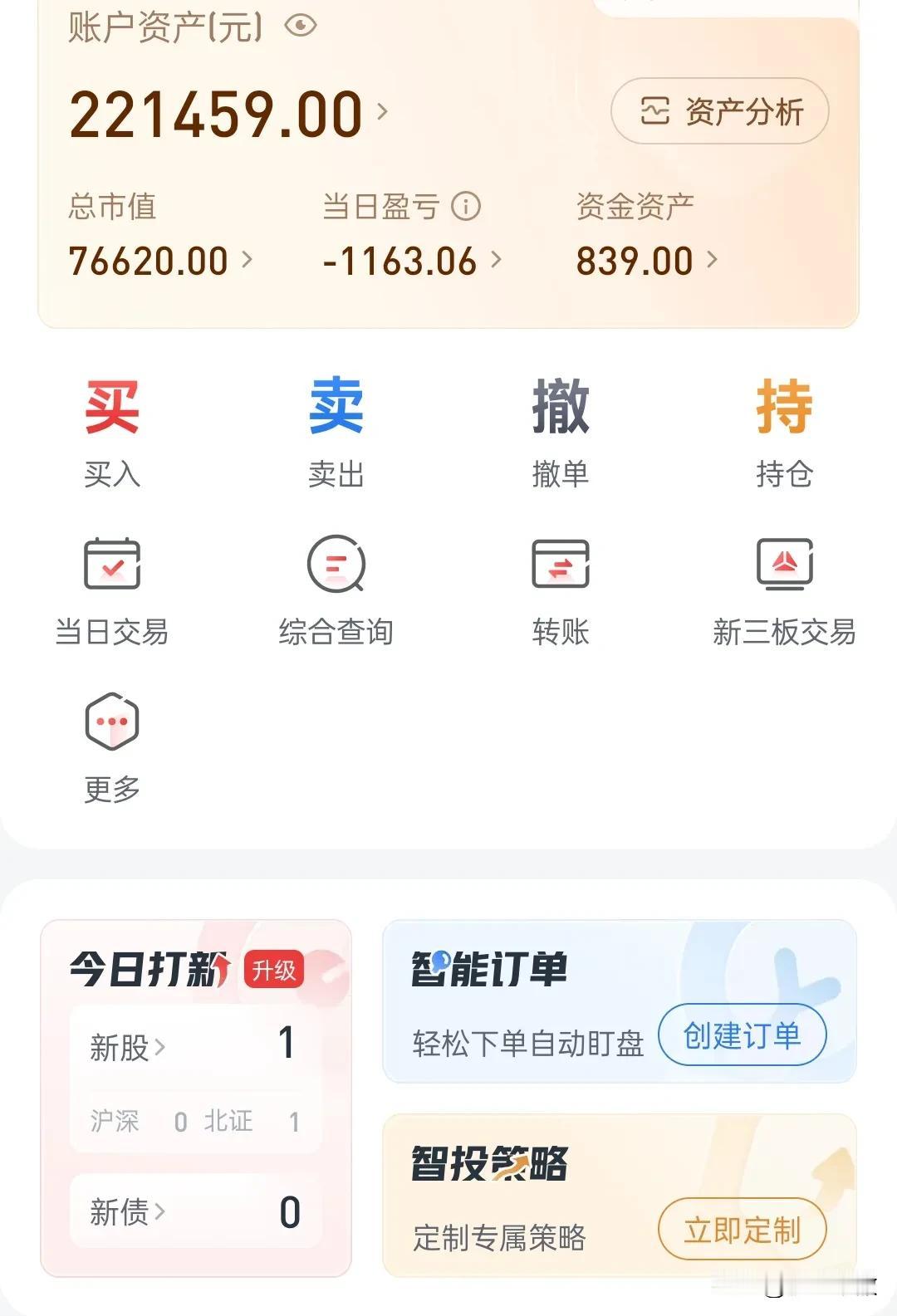Tap the 当日盈亏 info tooltip icon
The height and width of the screenshot is (1316, 897).
tap(468, 208)
